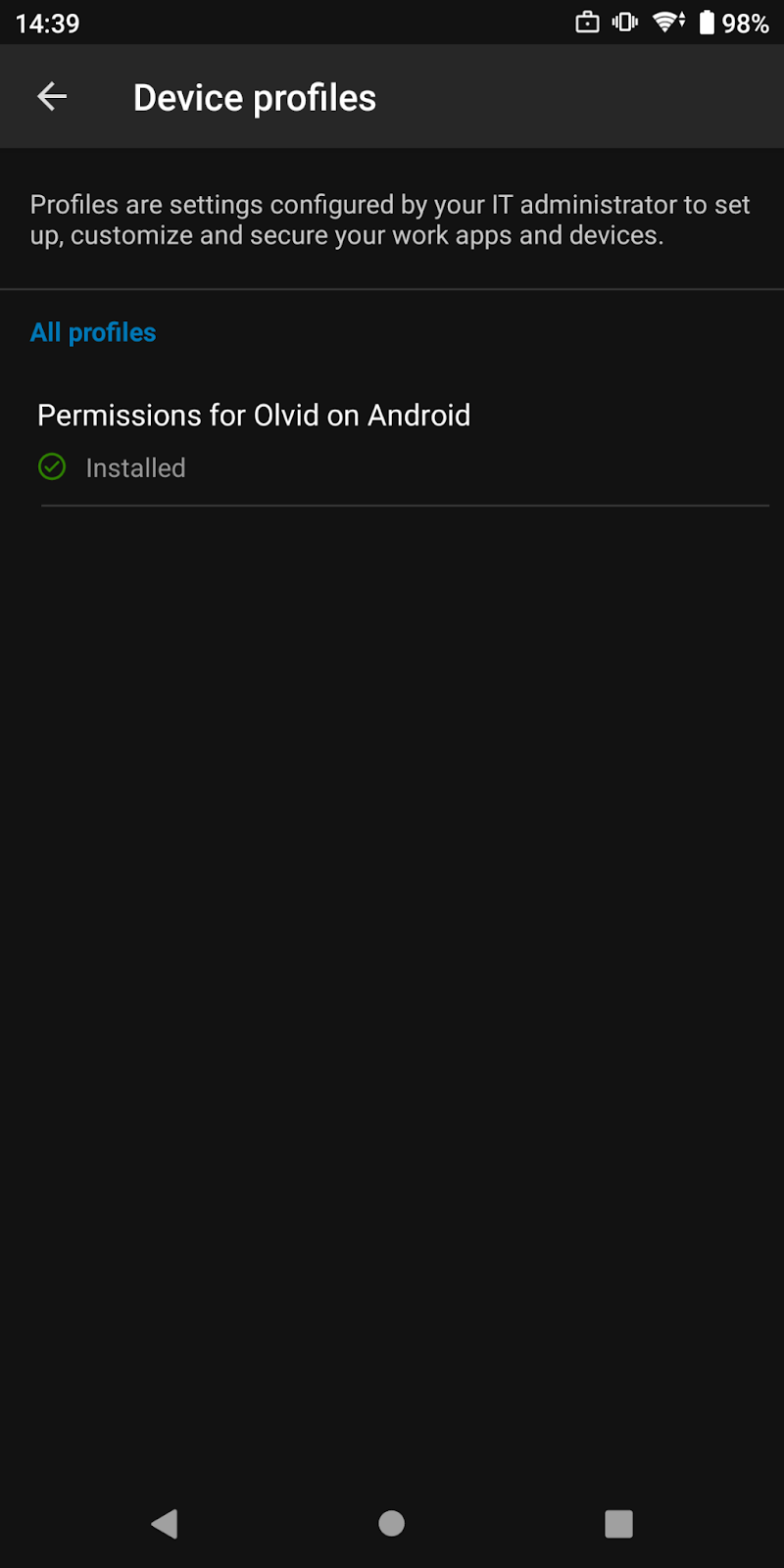Open the recent apps view

(x=618, y=1523)
